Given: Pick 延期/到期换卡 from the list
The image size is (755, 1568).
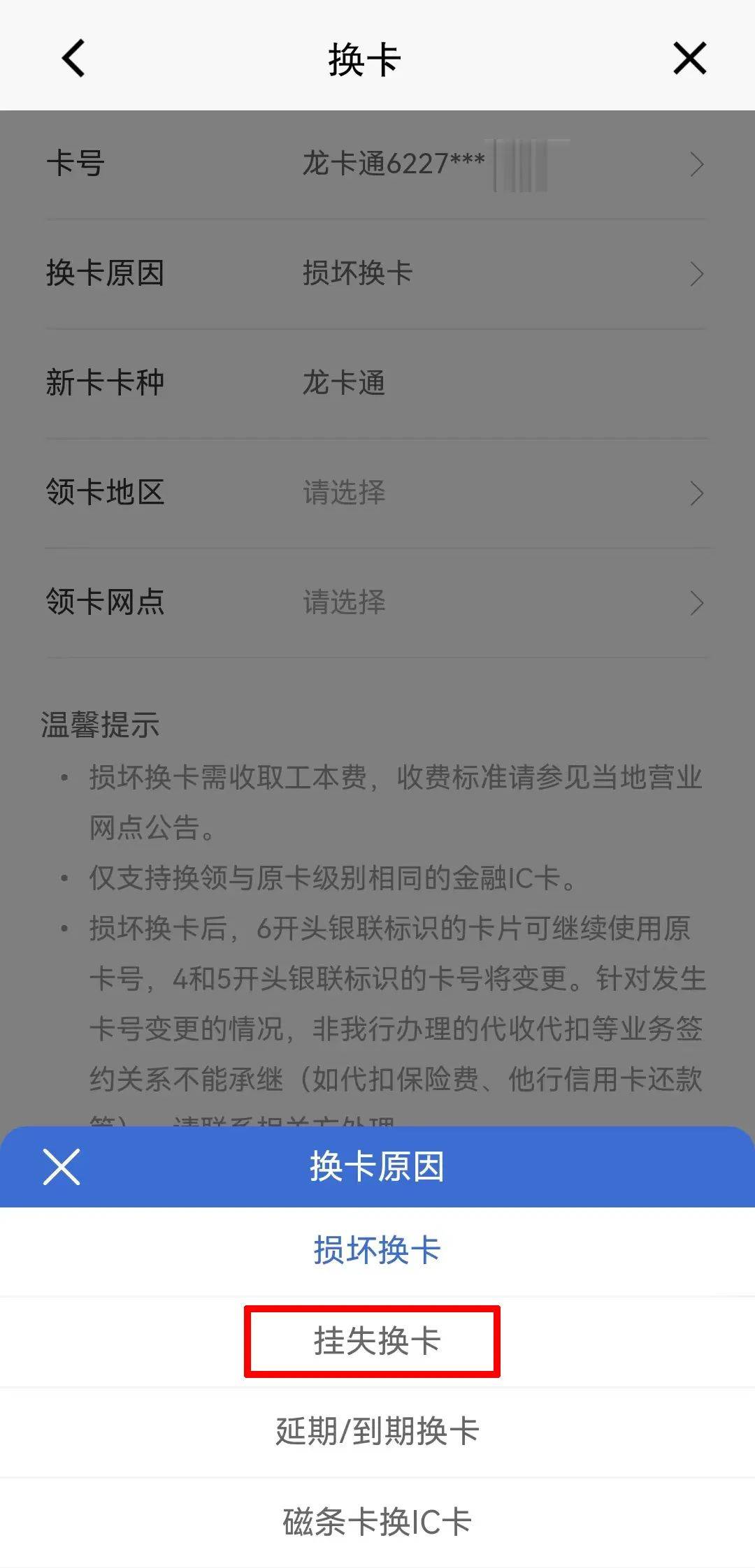Looking at the screenshot, I should [377, 1431].
